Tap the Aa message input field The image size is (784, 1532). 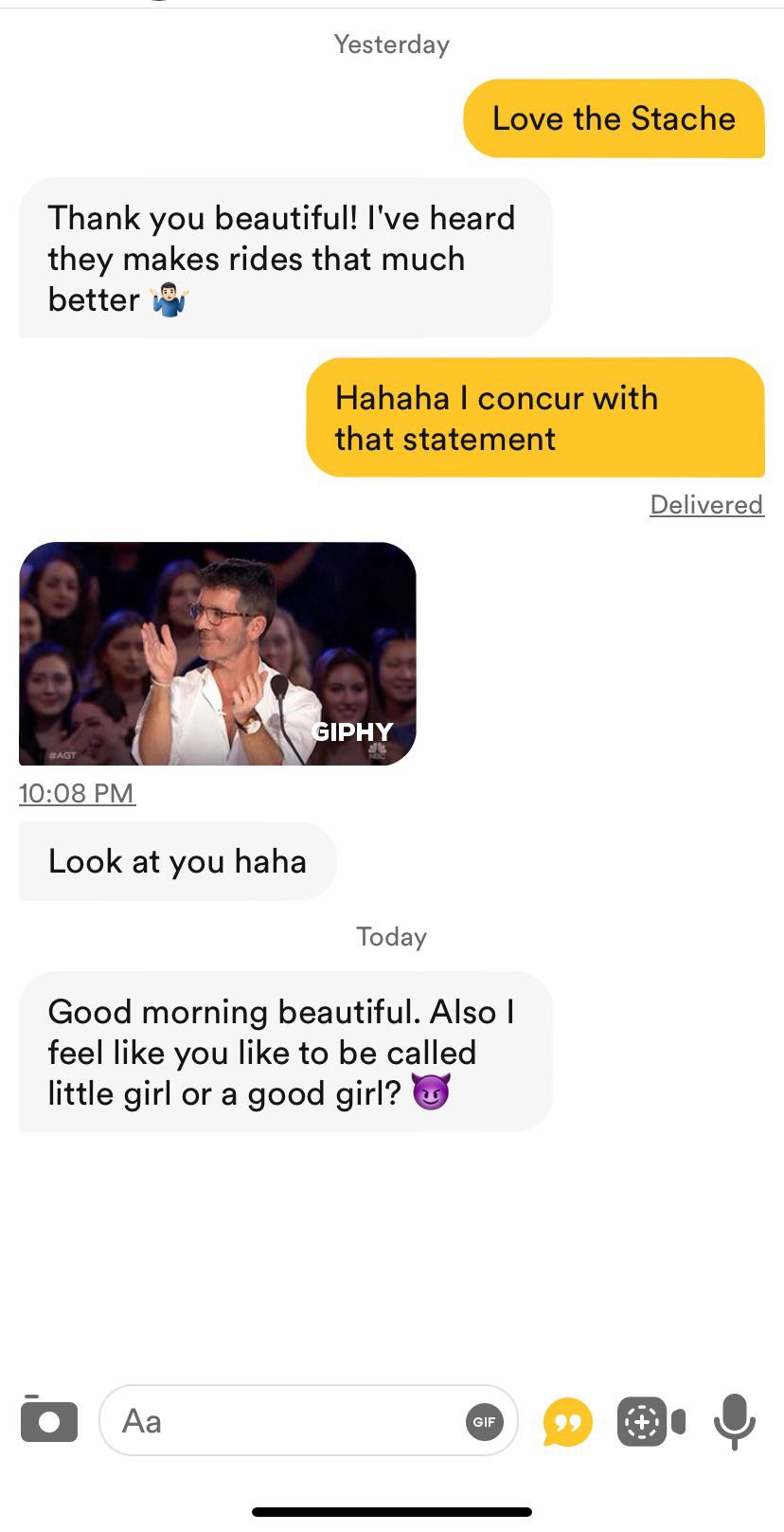[284, 1420]
